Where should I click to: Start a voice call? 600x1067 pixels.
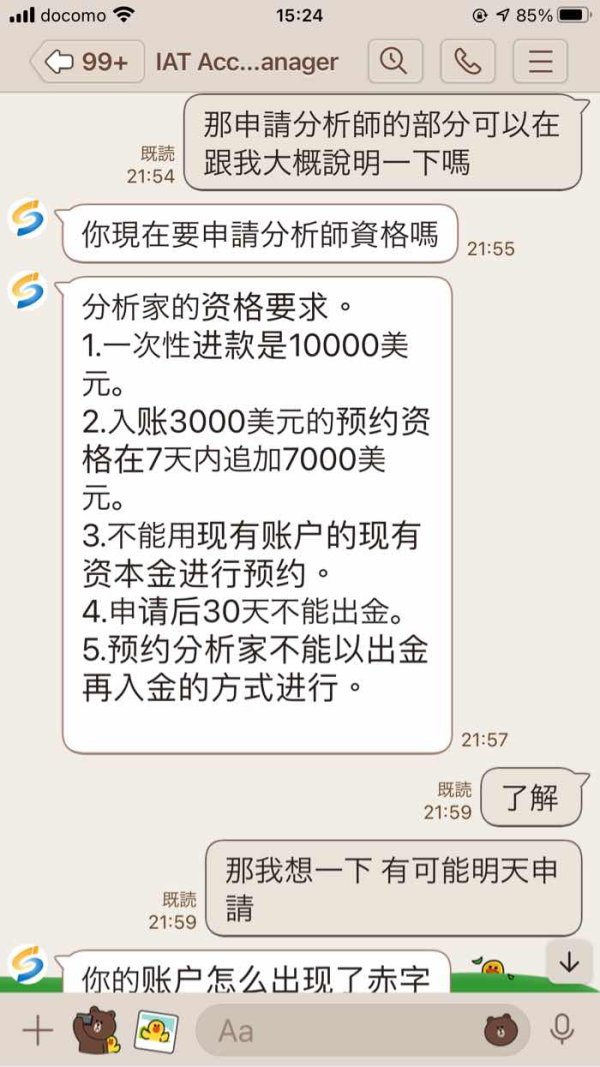point(467,61)
